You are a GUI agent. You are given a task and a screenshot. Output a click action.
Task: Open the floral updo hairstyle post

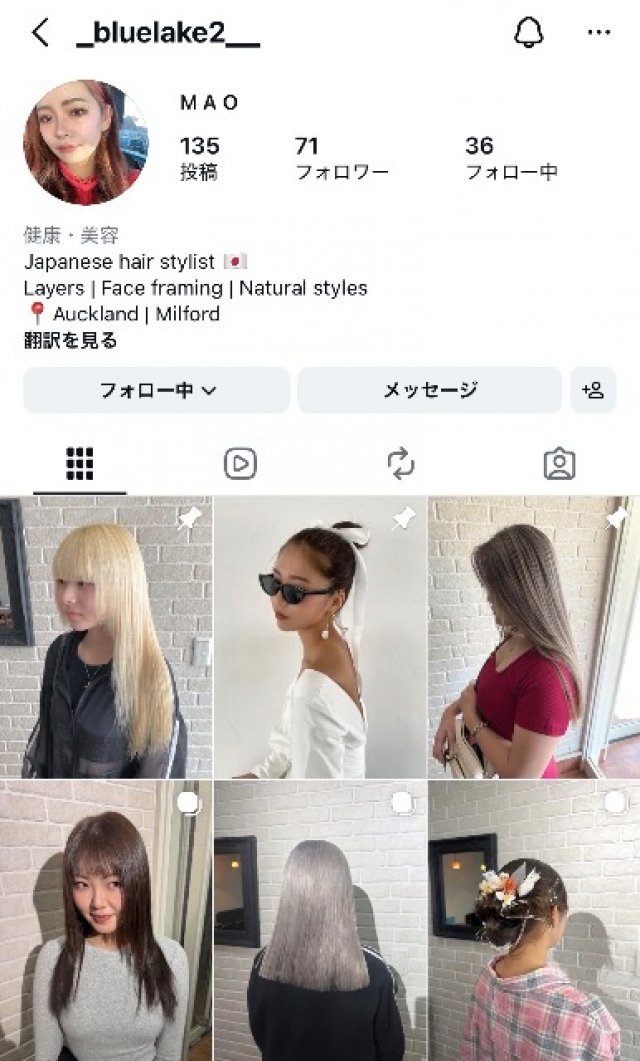click(x=534, y=920)
